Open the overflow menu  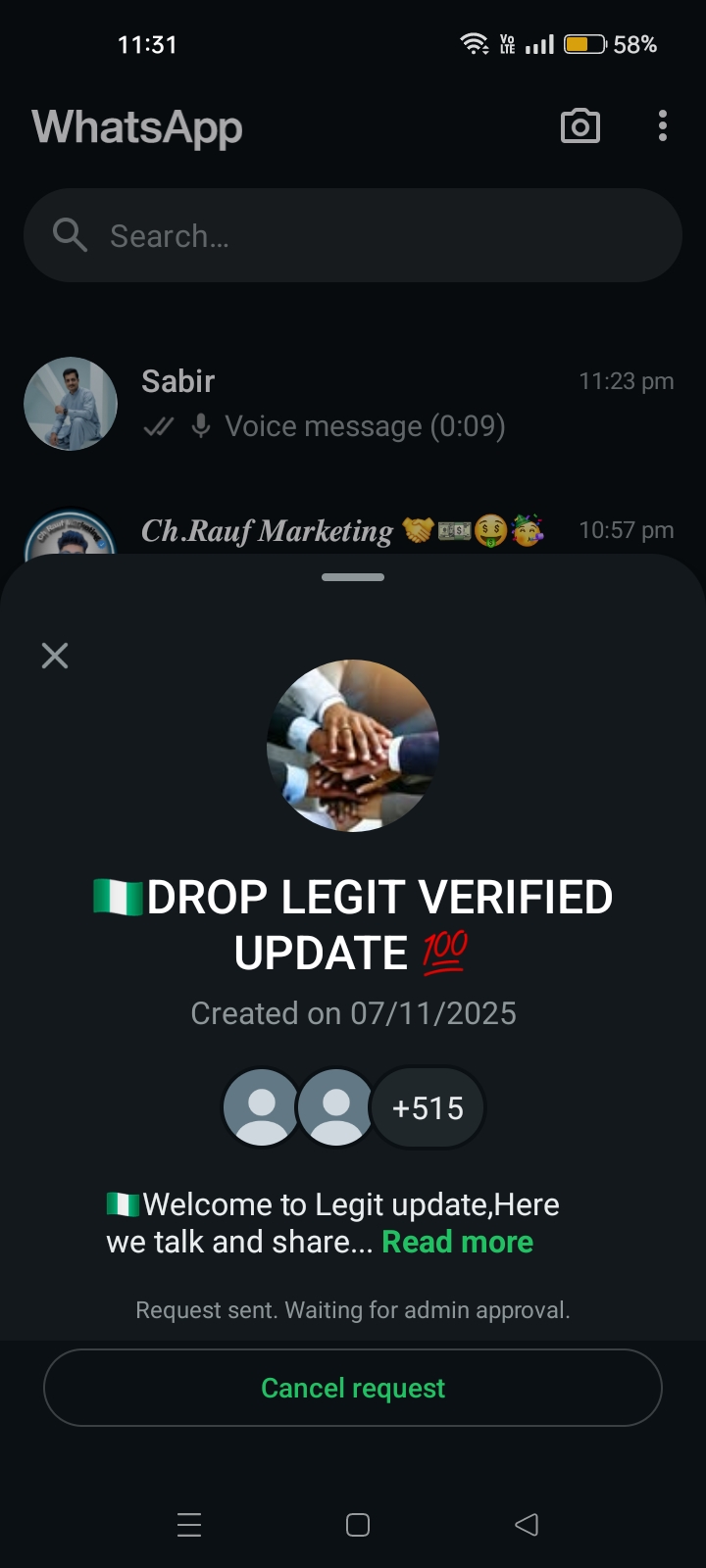(x=663, y=126)
